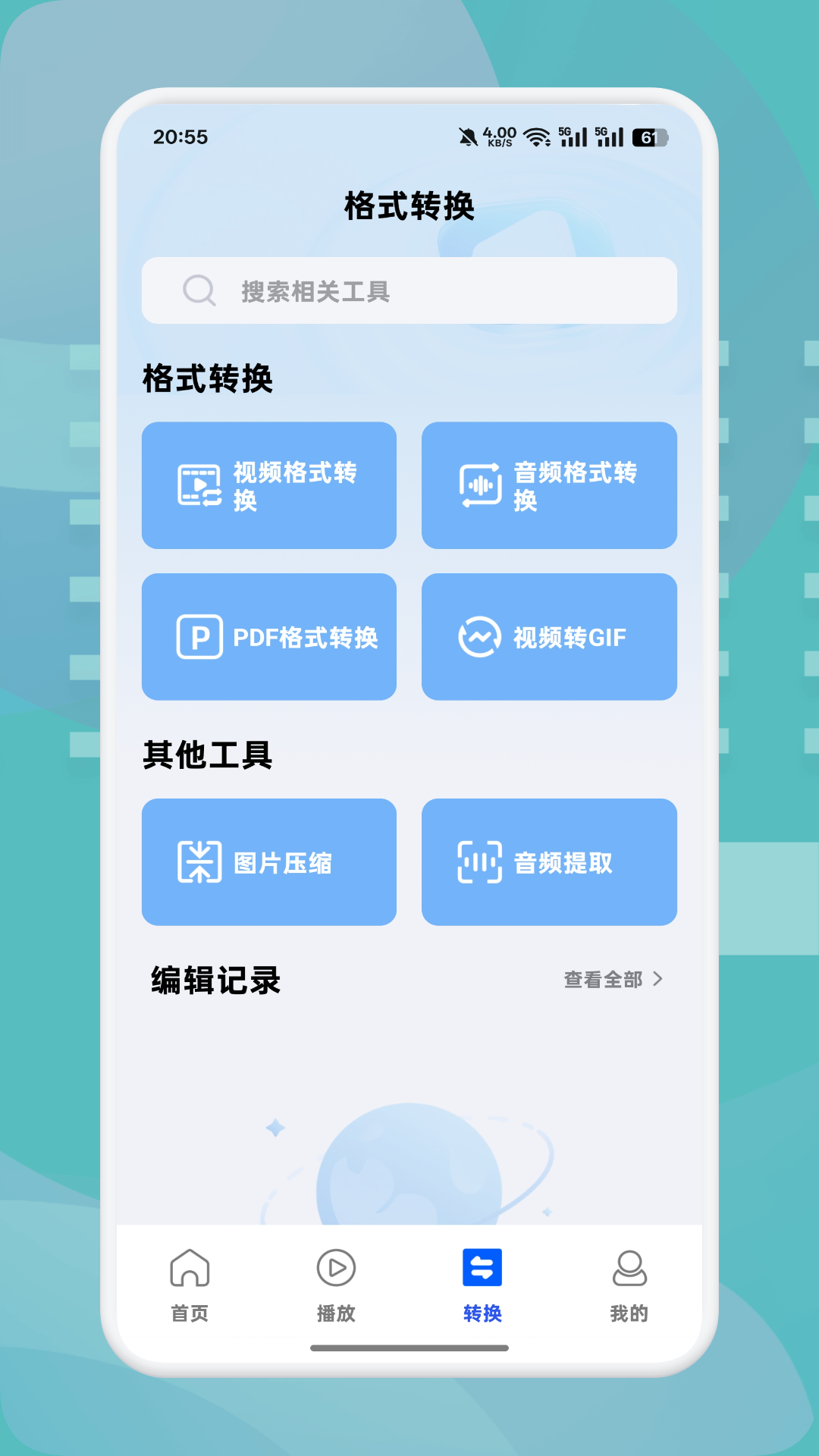The width and height of the screenshot is (819, 1456).
Task: Open the 视频转GIF conversion card
Action: [550, 636]
